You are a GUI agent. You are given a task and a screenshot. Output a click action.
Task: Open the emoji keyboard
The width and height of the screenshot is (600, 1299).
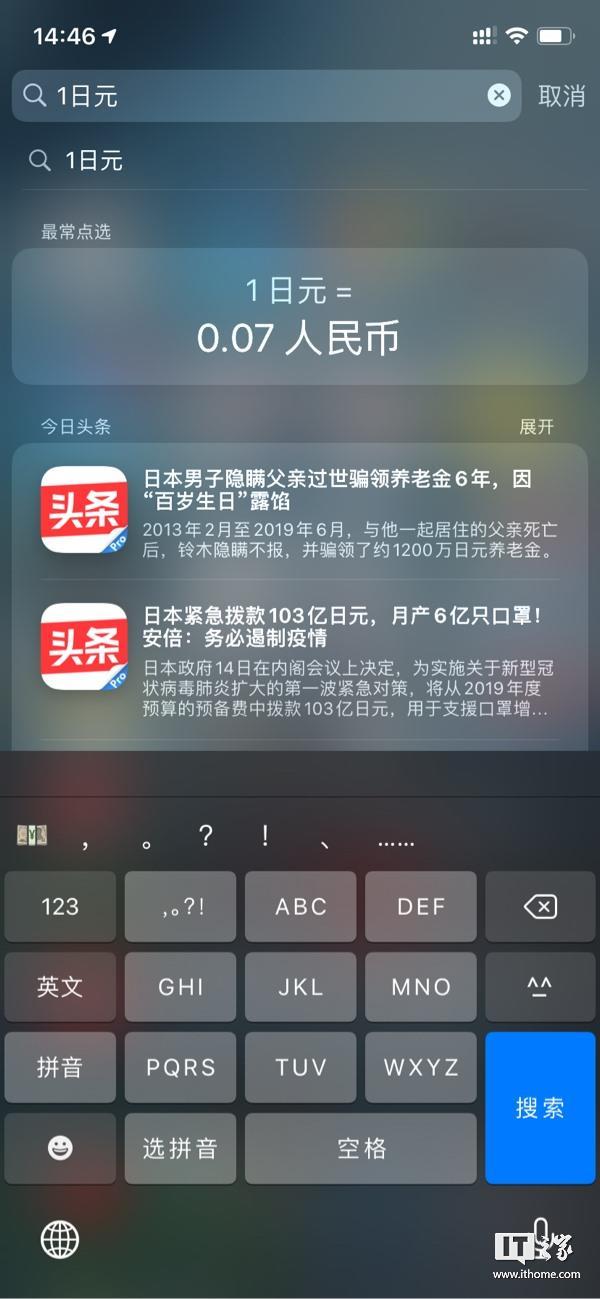60,1149
